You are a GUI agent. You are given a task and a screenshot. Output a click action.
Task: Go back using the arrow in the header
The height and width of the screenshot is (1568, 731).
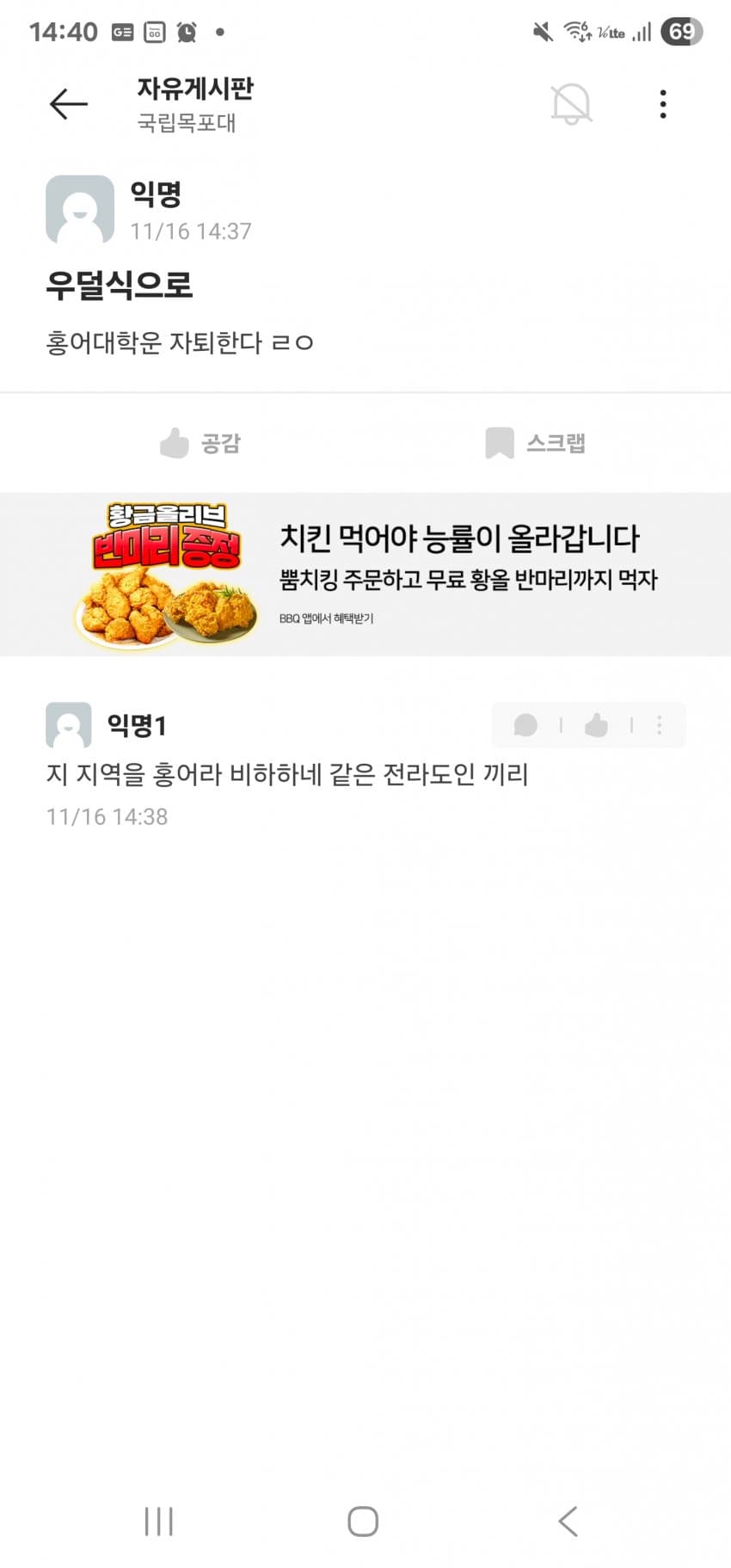(x=68, y=104)
